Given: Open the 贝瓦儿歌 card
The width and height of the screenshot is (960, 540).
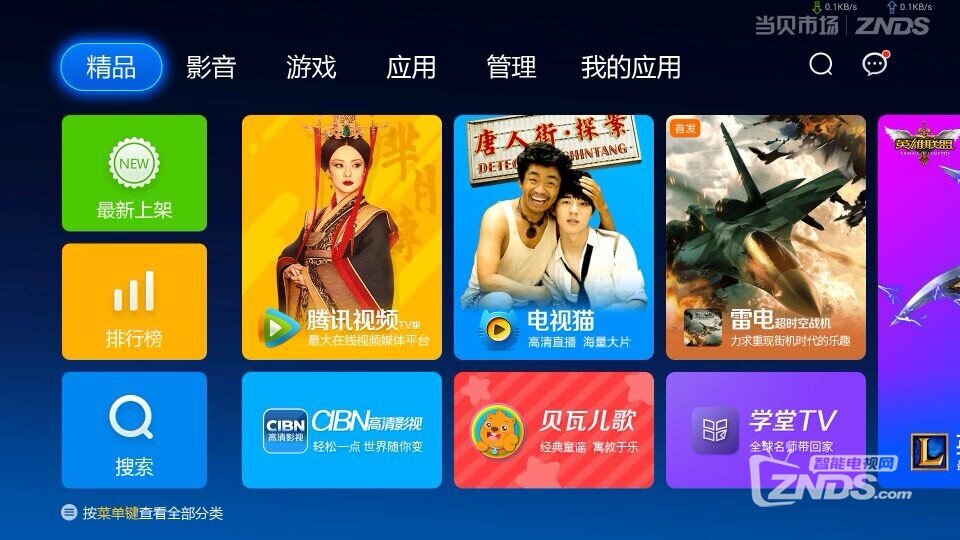Looking at the screenshot, I should tap(553, 430).
